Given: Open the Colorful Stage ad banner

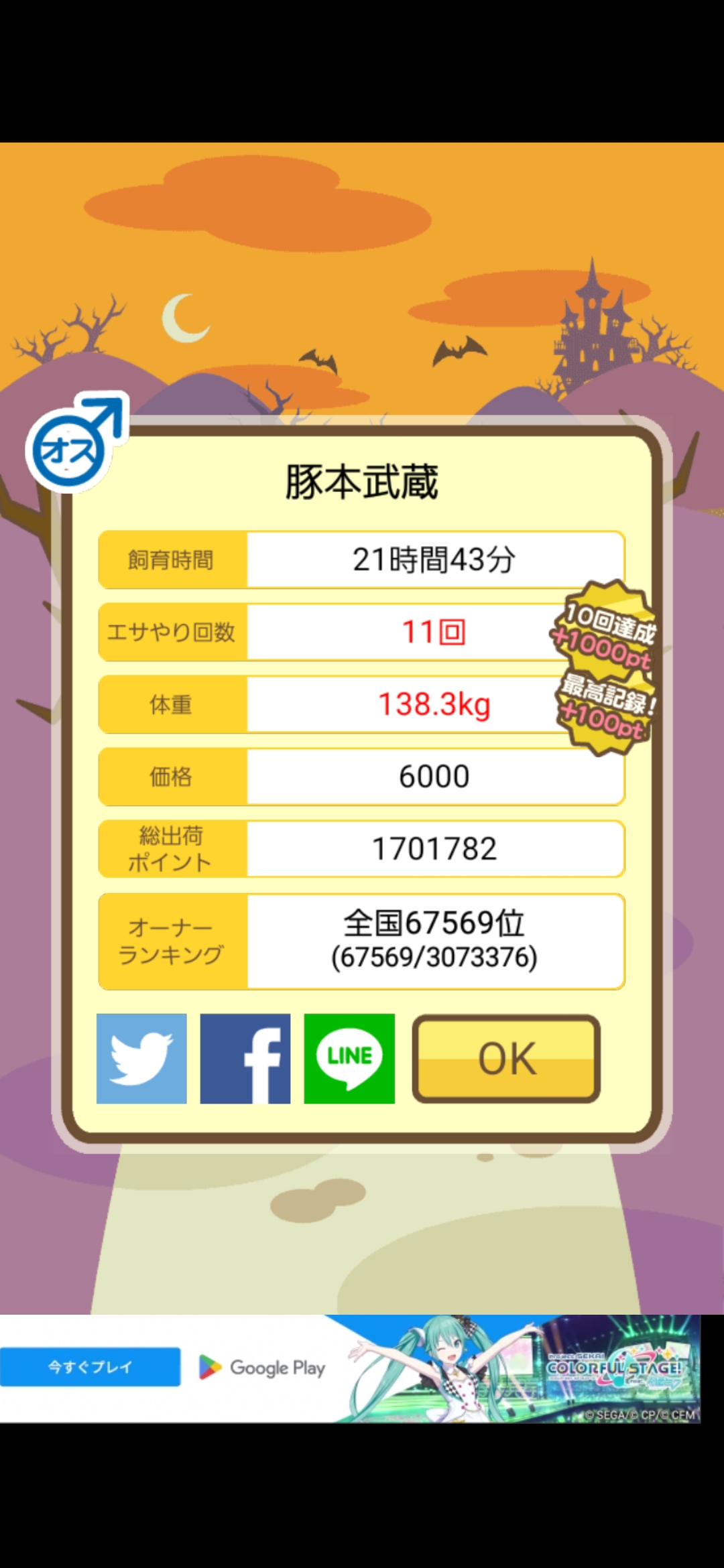Looking at the screenshot, I should (523, 1368).
